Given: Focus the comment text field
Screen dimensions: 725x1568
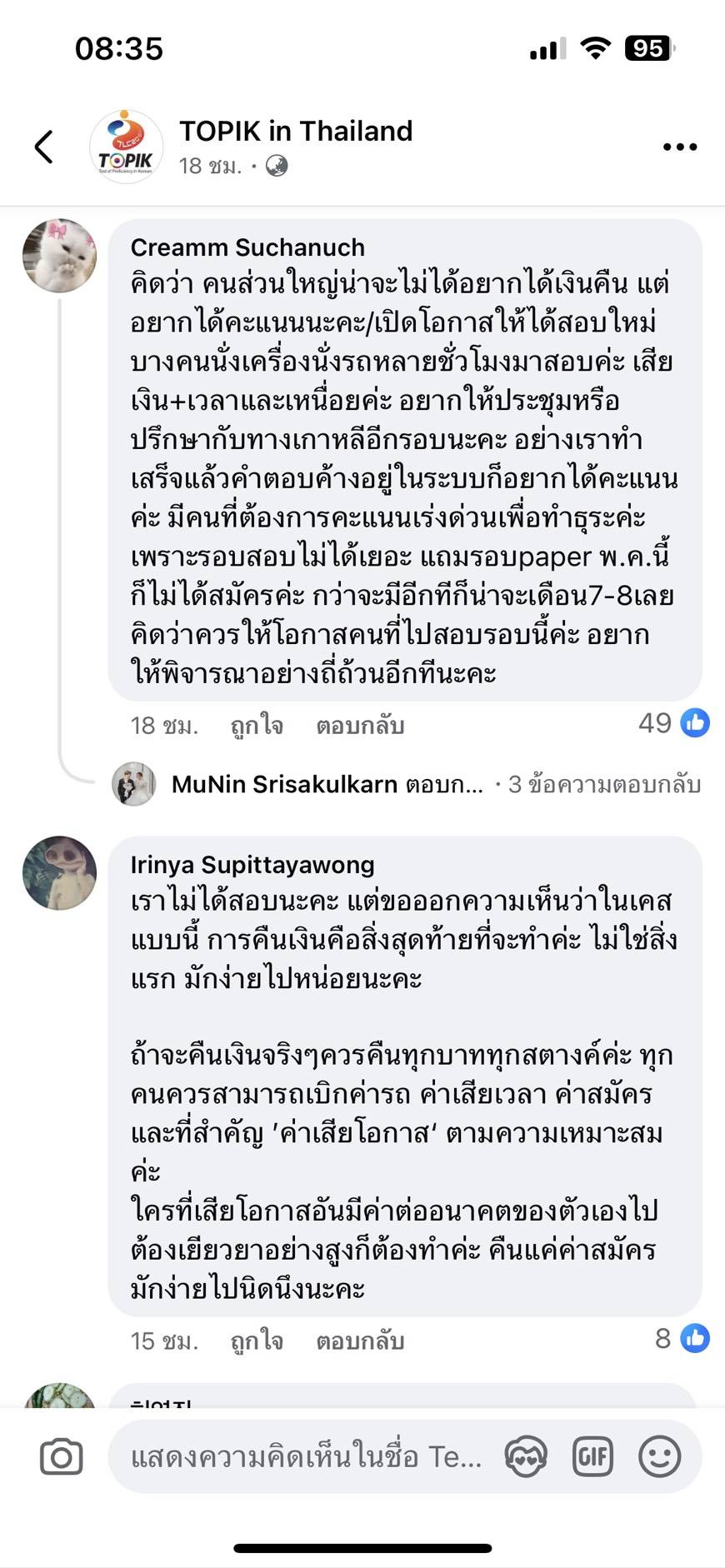Looking at the screenshot, I should pyautogui.click(x=305, y=1457).
